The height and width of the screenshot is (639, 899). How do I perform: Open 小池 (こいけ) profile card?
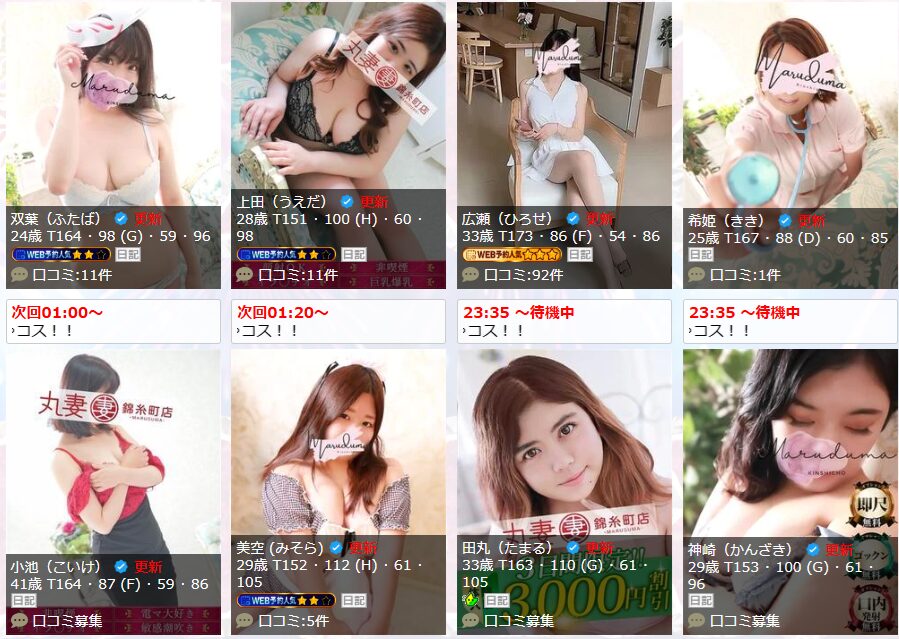(x=113, y=450)
